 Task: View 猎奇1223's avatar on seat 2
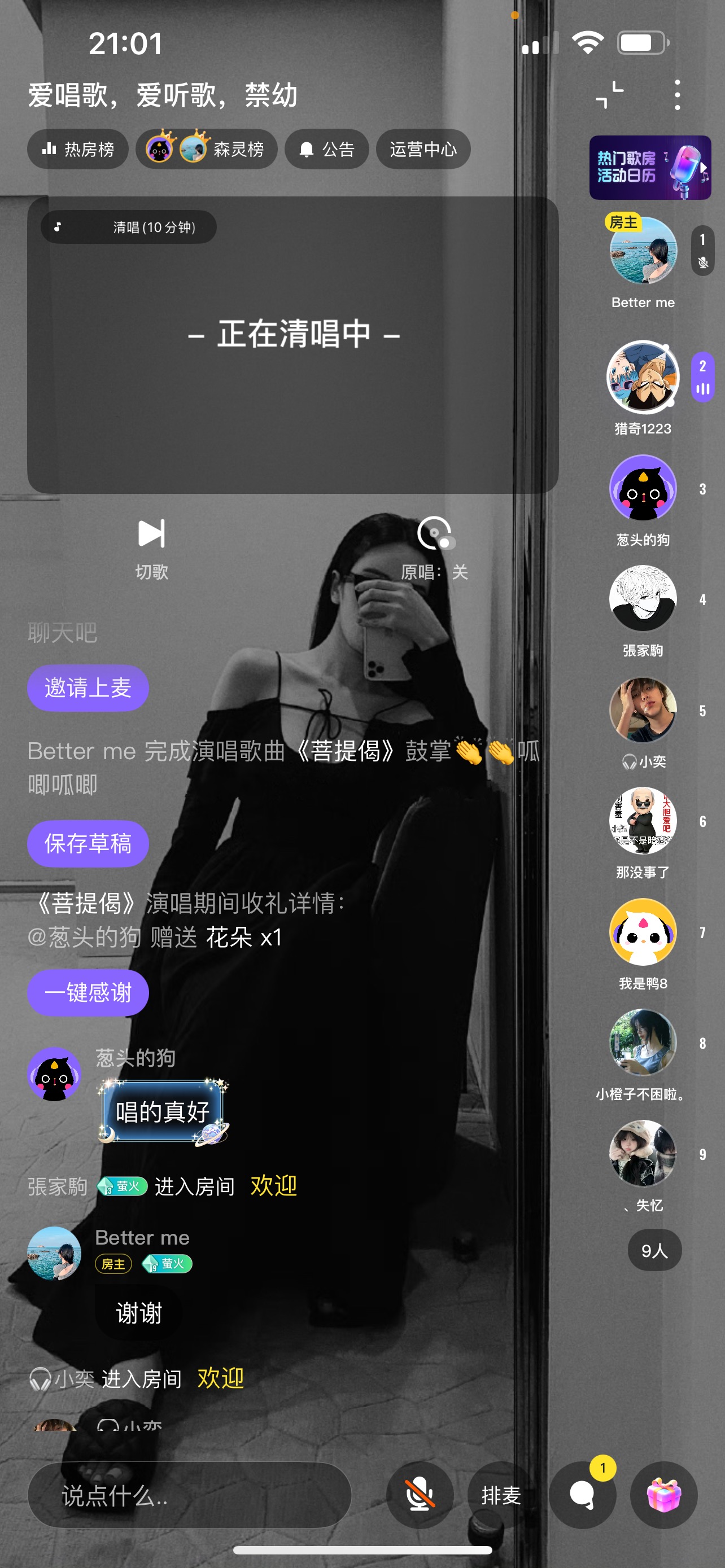click(x=643, y=377)
